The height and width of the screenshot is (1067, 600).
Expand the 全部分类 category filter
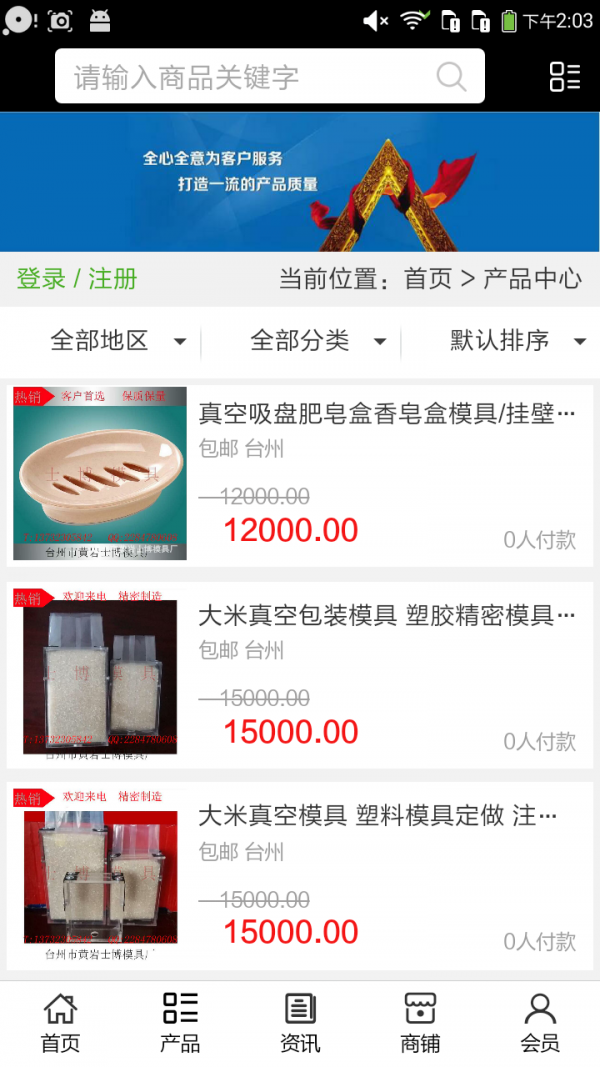pyautogui.click(x=318, y=341)
